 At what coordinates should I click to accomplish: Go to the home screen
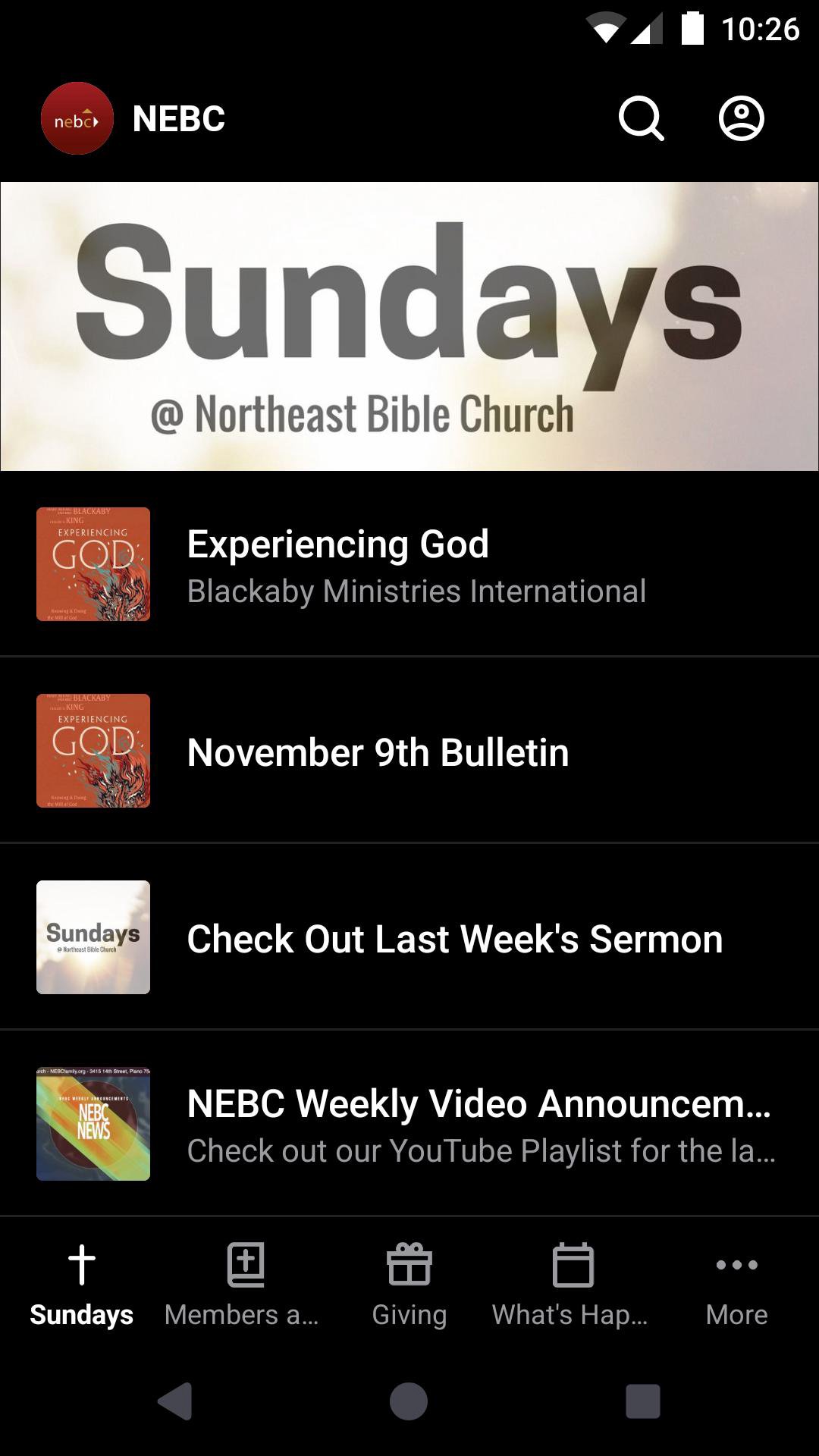coord(409,1401)
